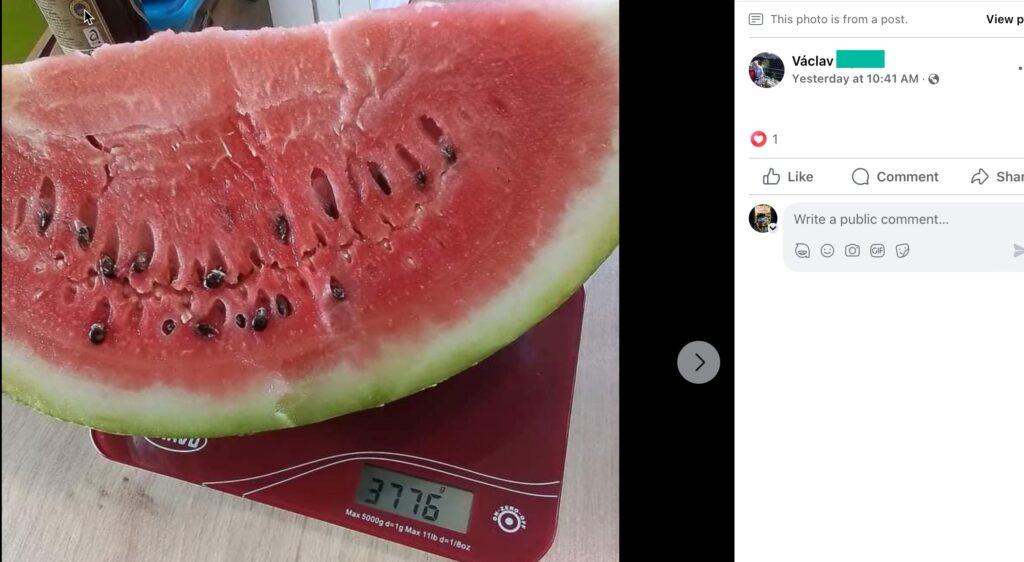This screenshot has height=562, width=1024.
Task: Tap the Comment button
Action: 895,177
